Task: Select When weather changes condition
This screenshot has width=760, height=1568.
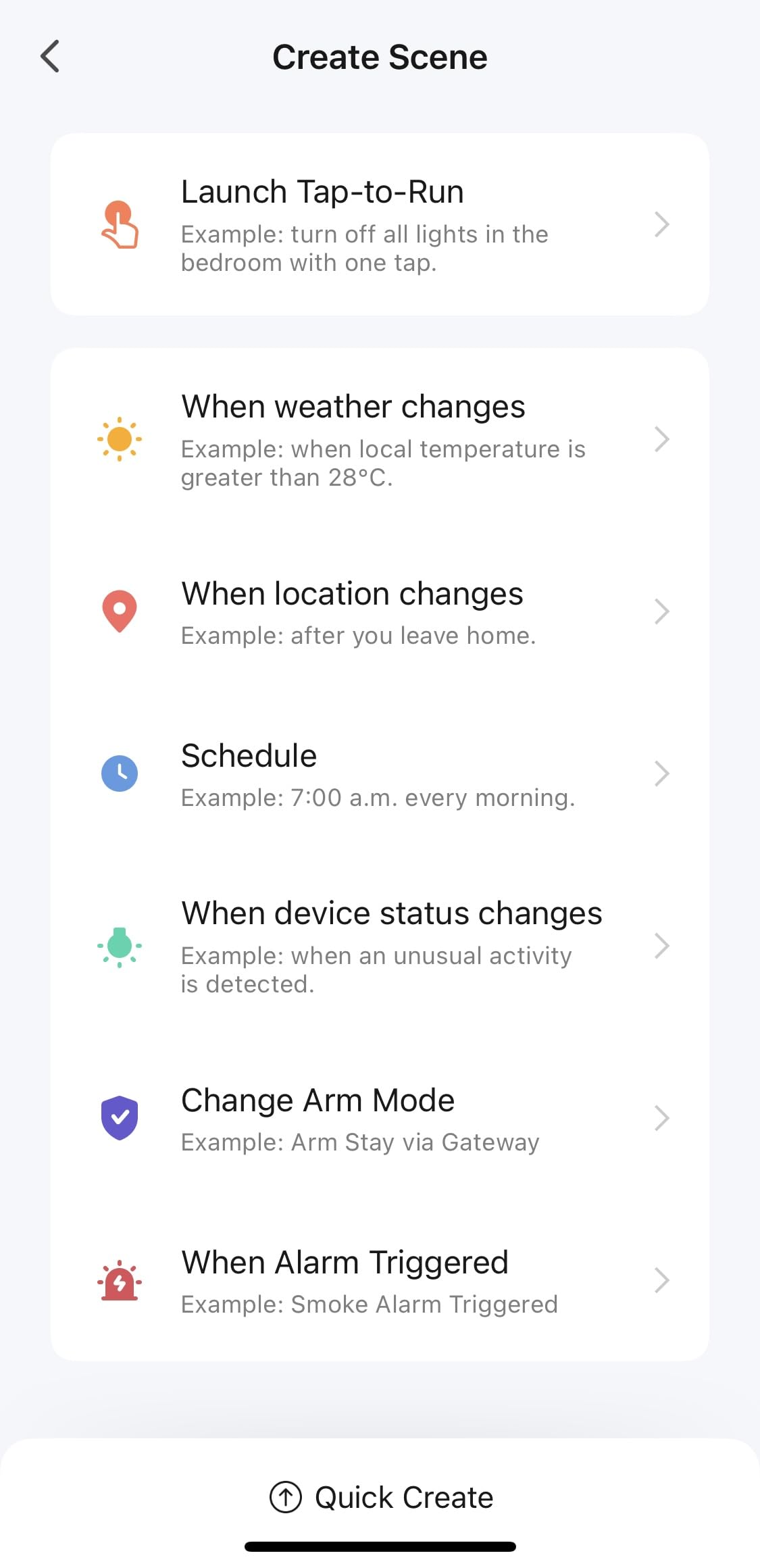Action: 380,439
